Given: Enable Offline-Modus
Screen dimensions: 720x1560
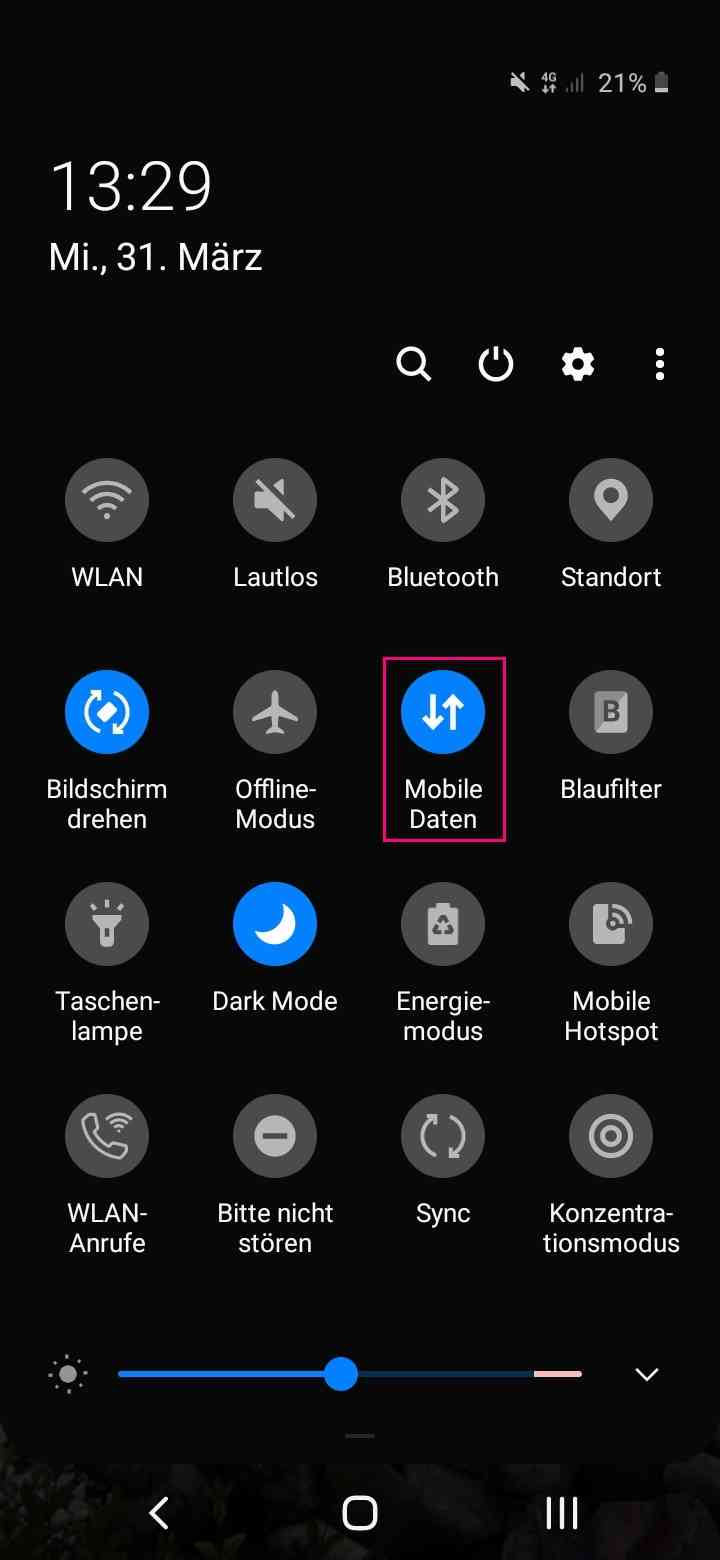Looking at the screenshot, I should (x=275, y=712).
